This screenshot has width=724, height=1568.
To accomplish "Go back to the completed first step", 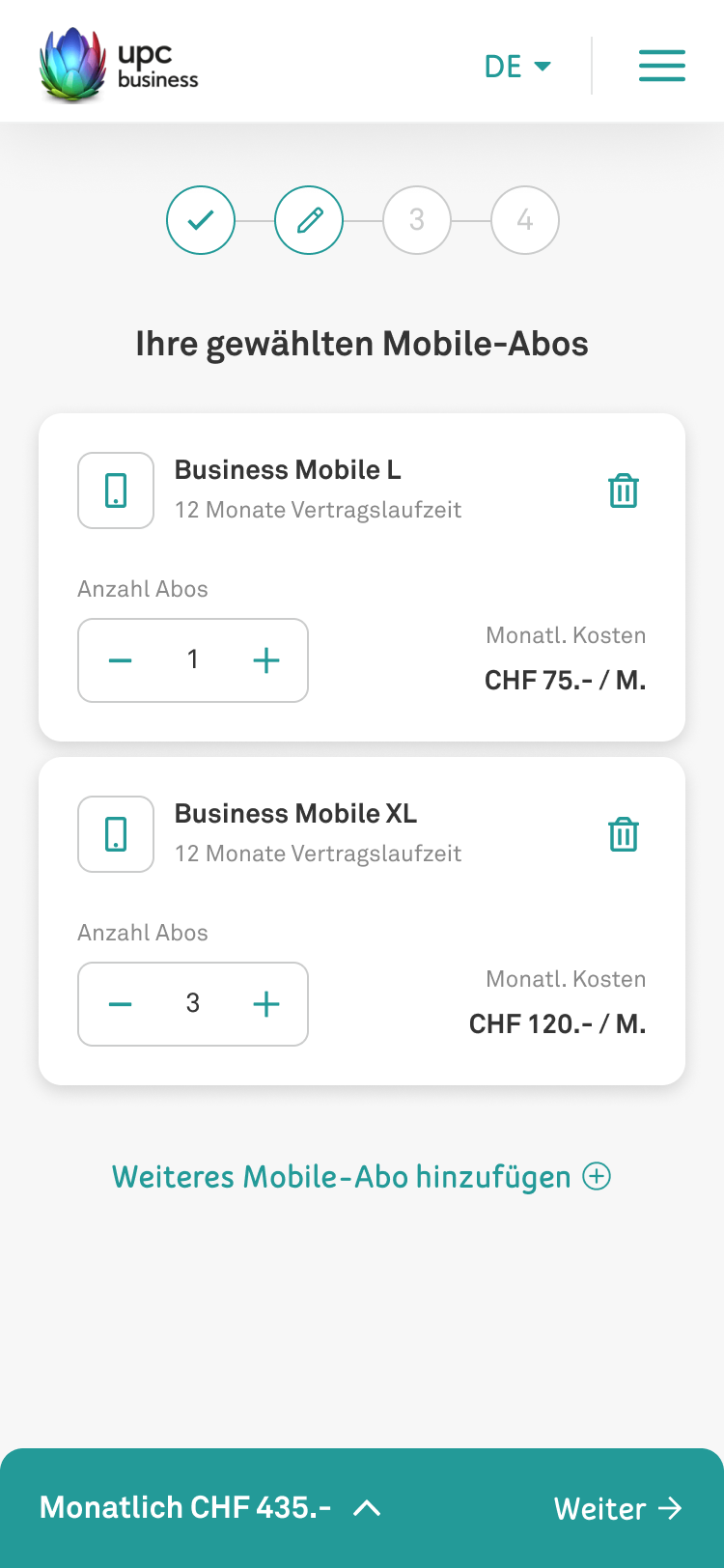I will 201,220.
